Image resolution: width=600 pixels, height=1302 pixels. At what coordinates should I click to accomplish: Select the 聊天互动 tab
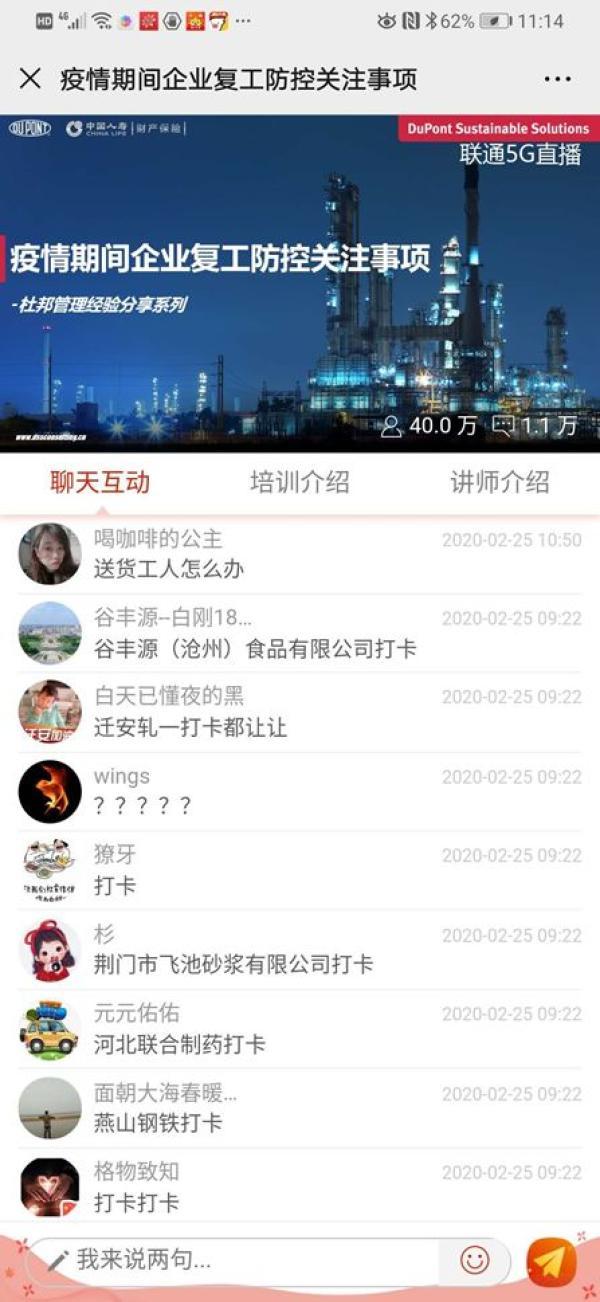click(100, 483)
